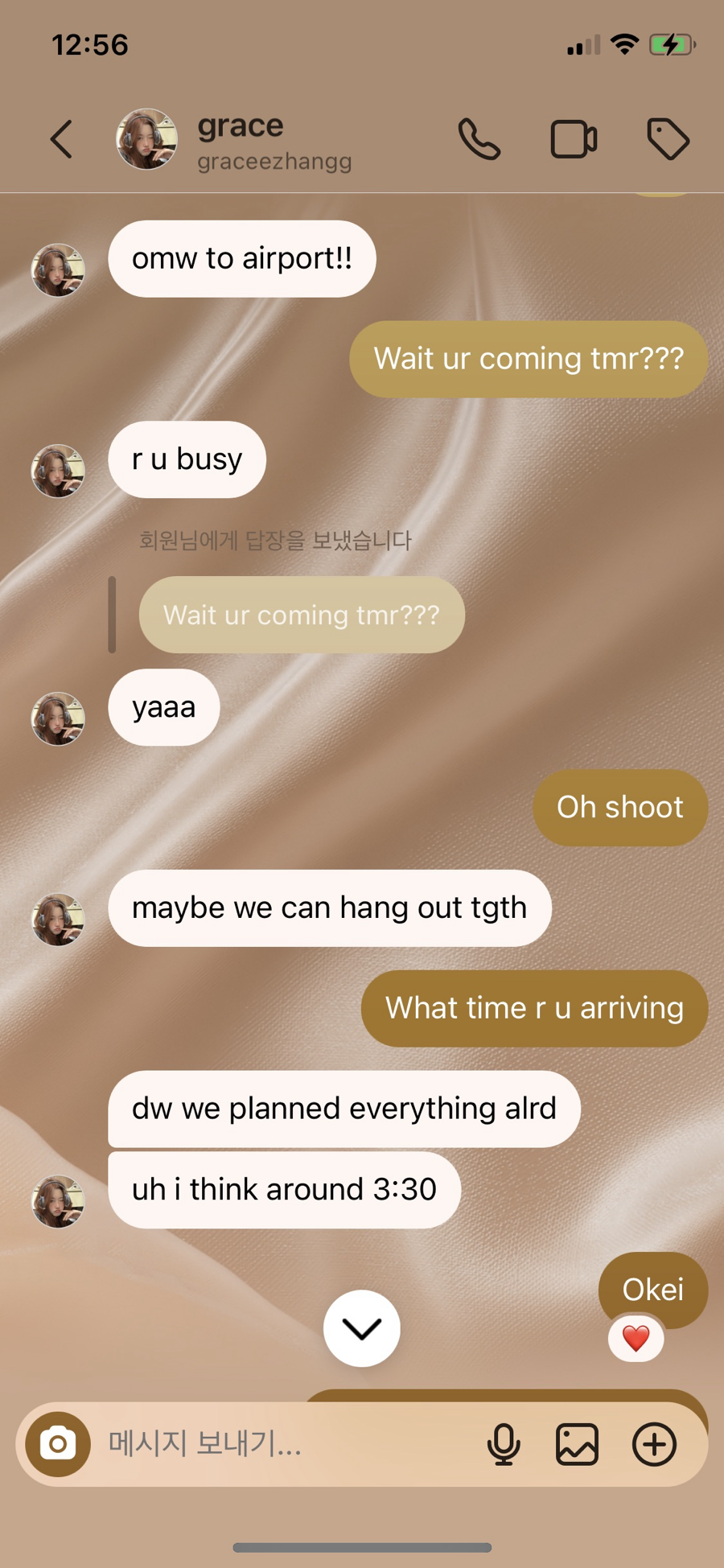Viewport: 724px width, 1568px height.
Task: Tap grace's avatar beside 'omw to airport!!'
Action: pos(58,270)
